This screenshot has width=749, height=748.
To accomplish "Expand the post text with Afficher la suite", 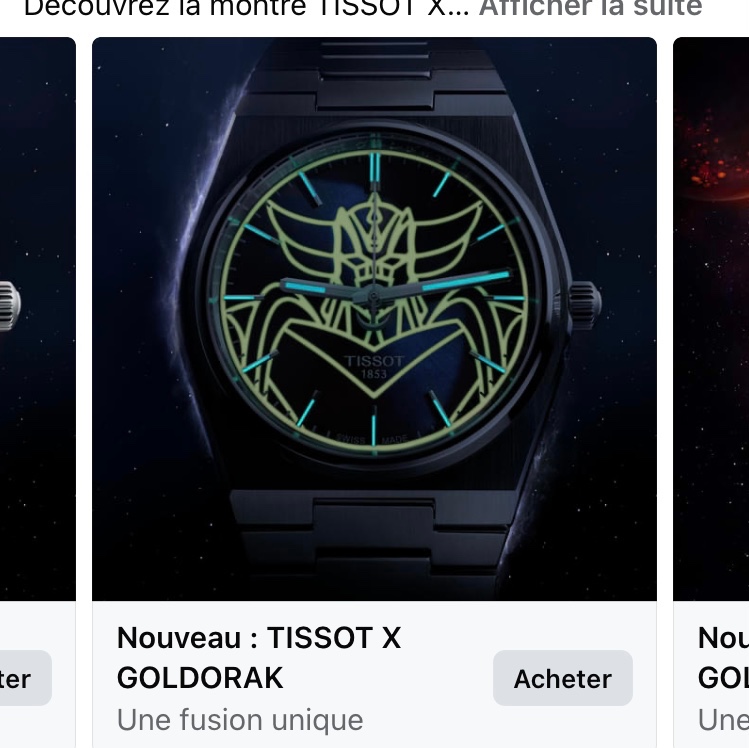I will pyautogui.click(x=590, y=9).
